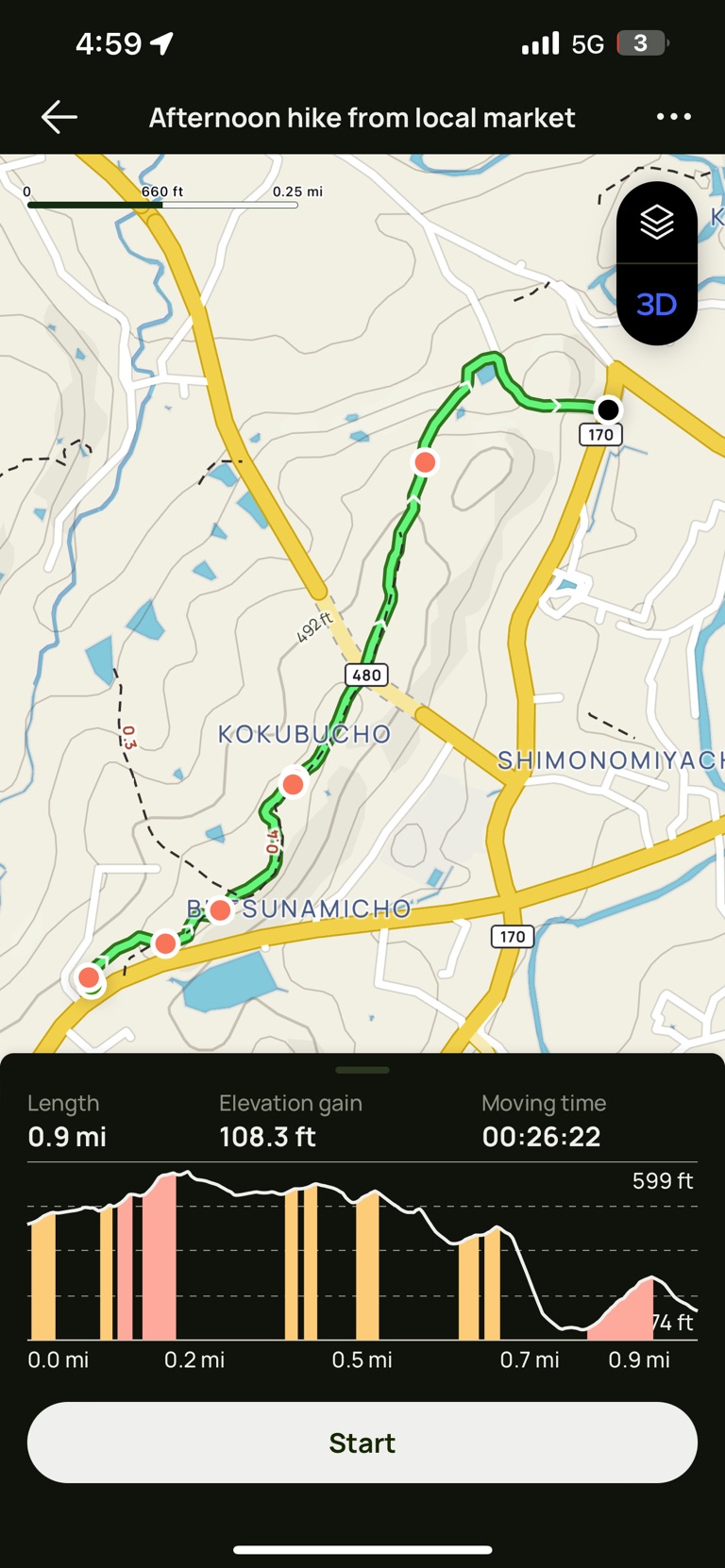Go back using the arrow icon
725x1568 pixels.
pyautogui.click(x=59, y=117)
